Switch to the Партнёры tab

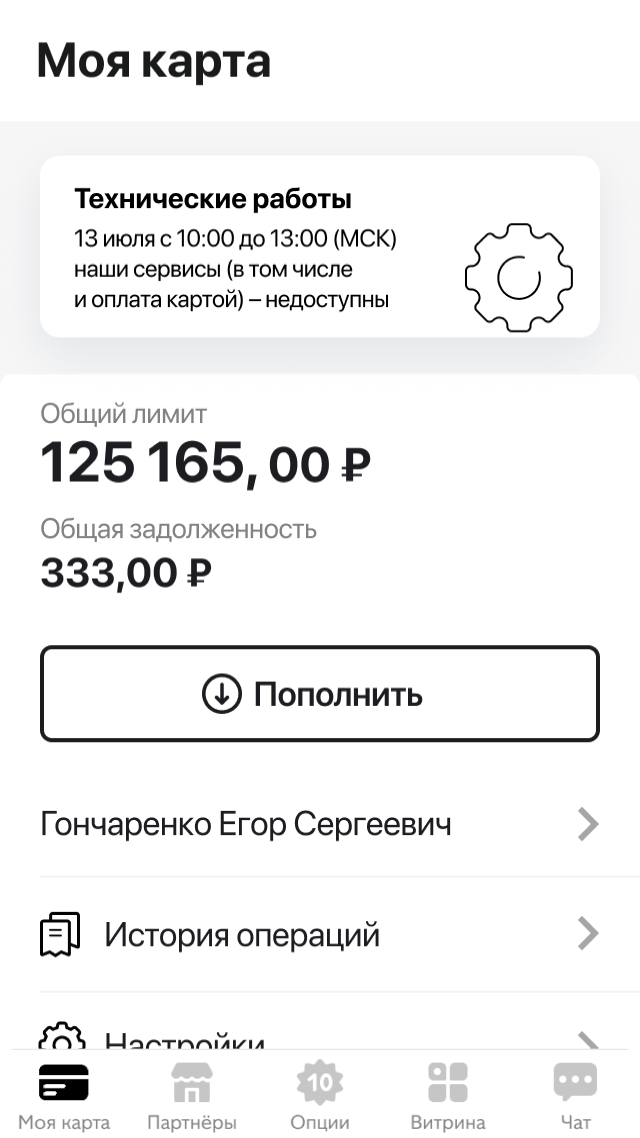[x=192, y=1095]
